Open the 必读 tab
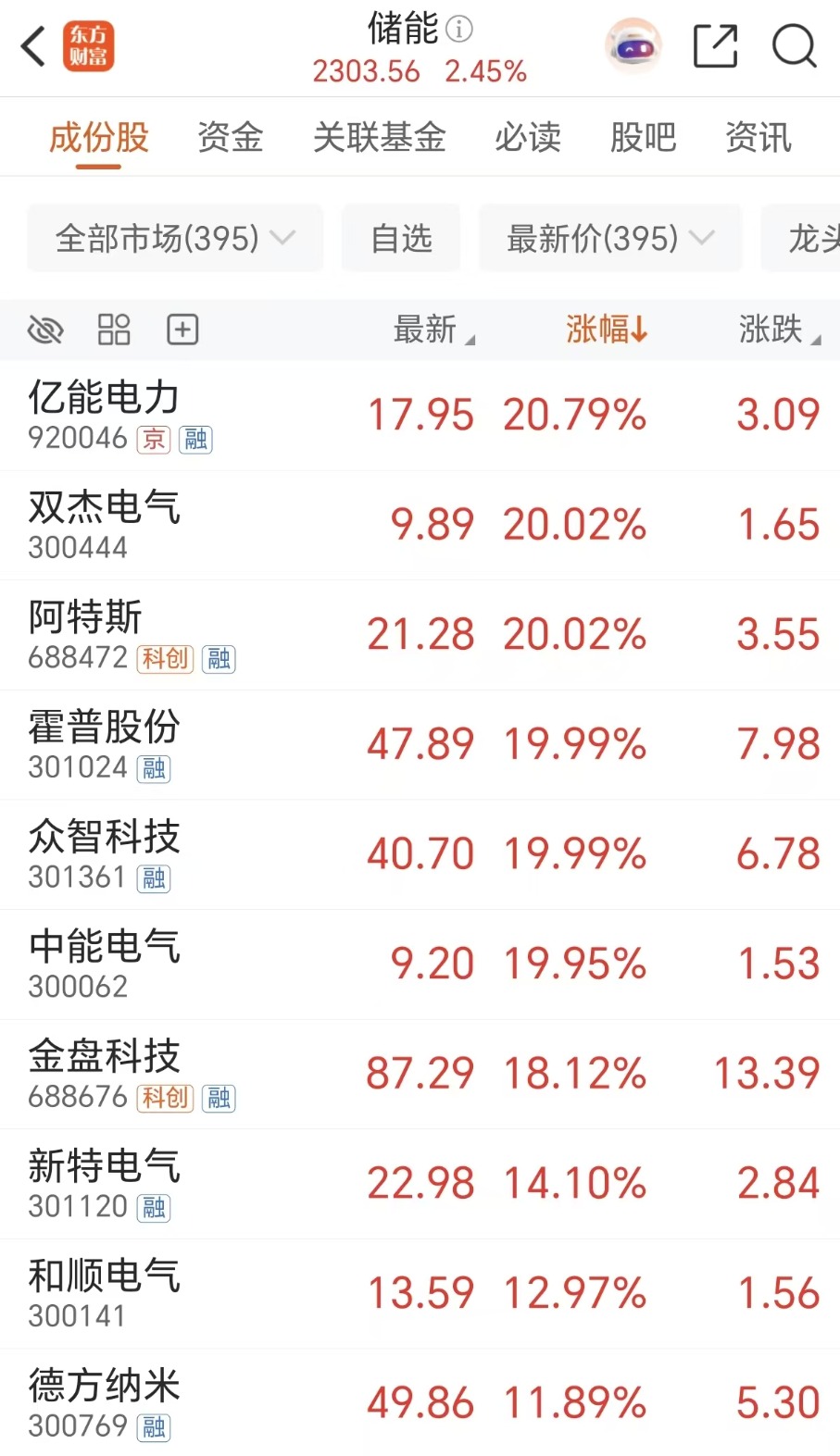Viewport: 840px width, 1456px height. pyautogui.click(x=528, y=138)
